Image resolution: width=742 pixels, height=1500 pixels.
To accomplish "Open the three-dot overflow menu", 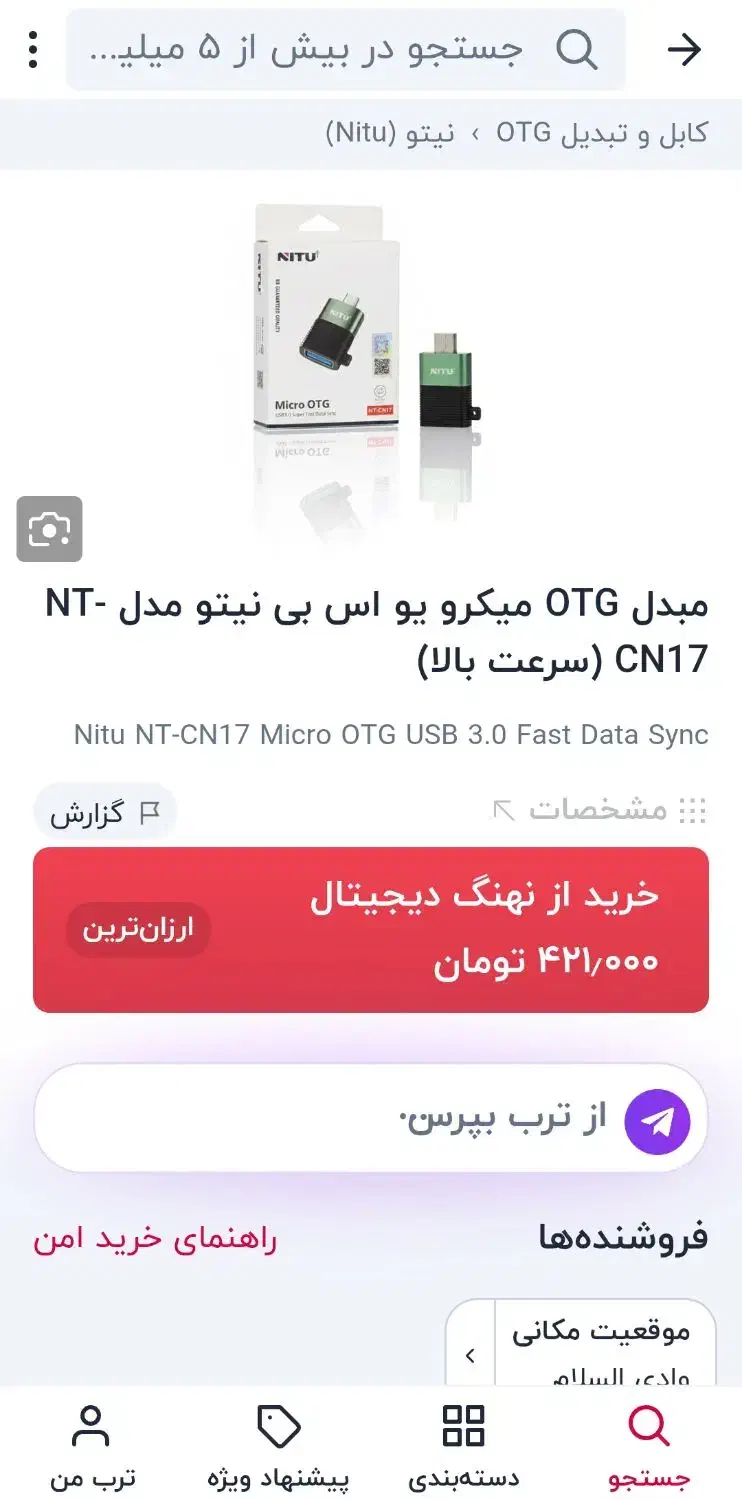I will pyautogui.click(x=33, y=49).
